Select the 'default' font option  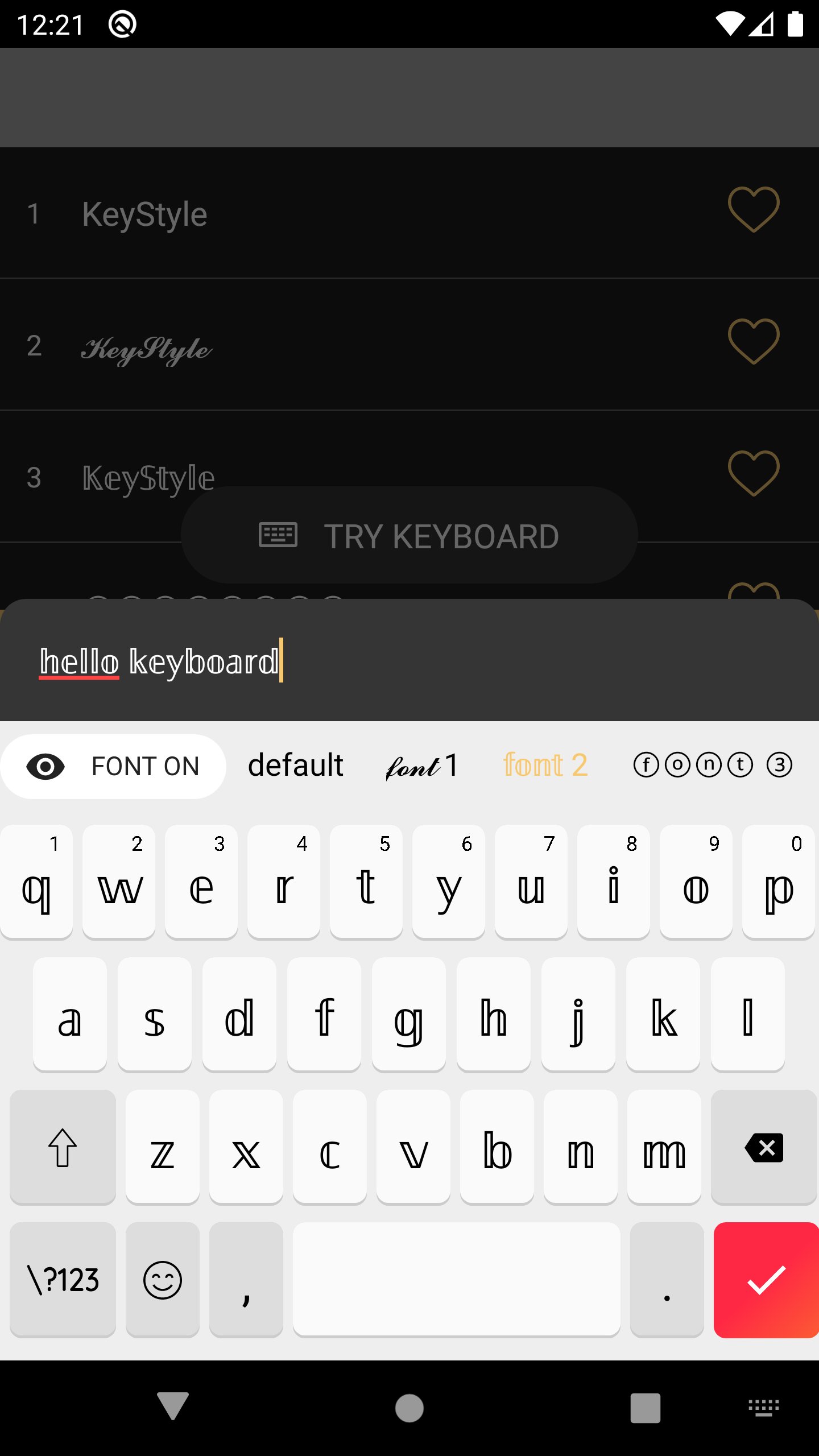click(x=295, y=765)
